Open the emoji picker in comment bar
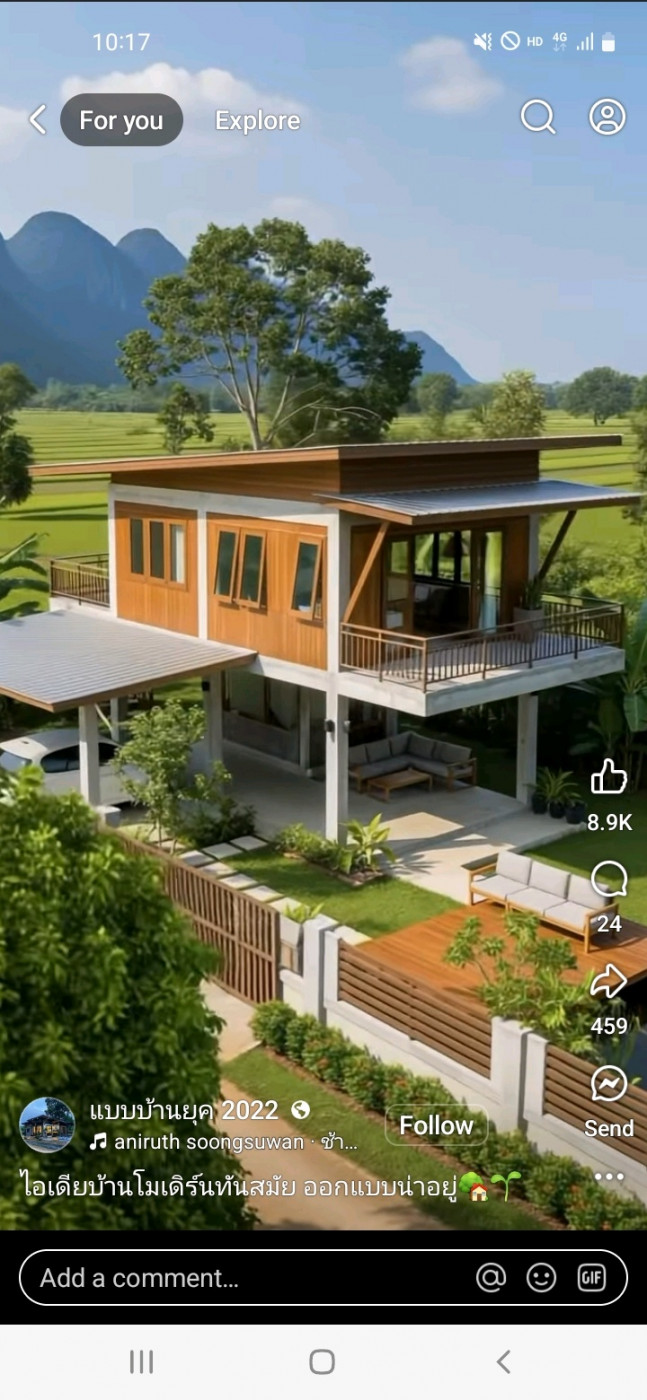 pyautogui.click(x=541, y=1278)
